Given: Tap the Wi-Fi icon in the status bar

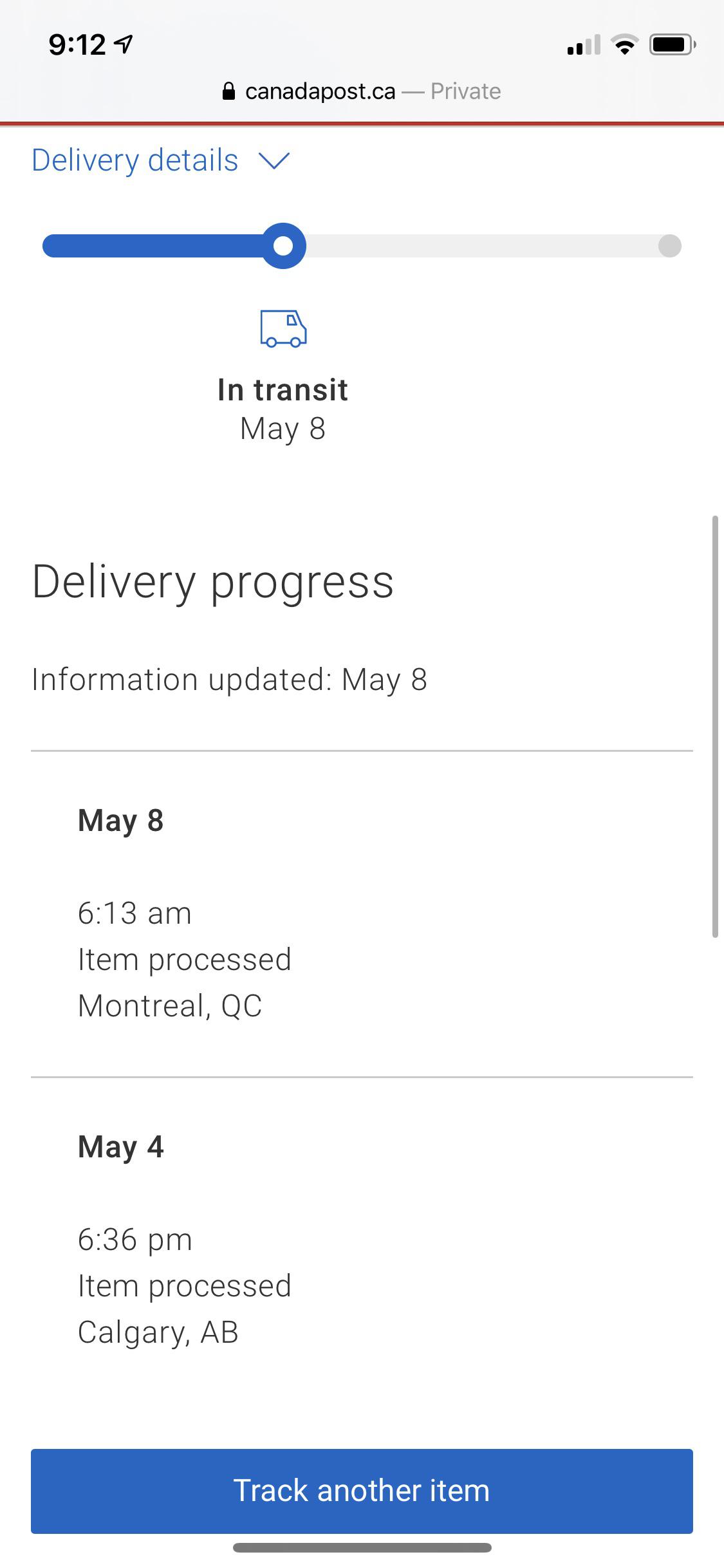Looking at the screenshot, I should click(x=622, y=44).
